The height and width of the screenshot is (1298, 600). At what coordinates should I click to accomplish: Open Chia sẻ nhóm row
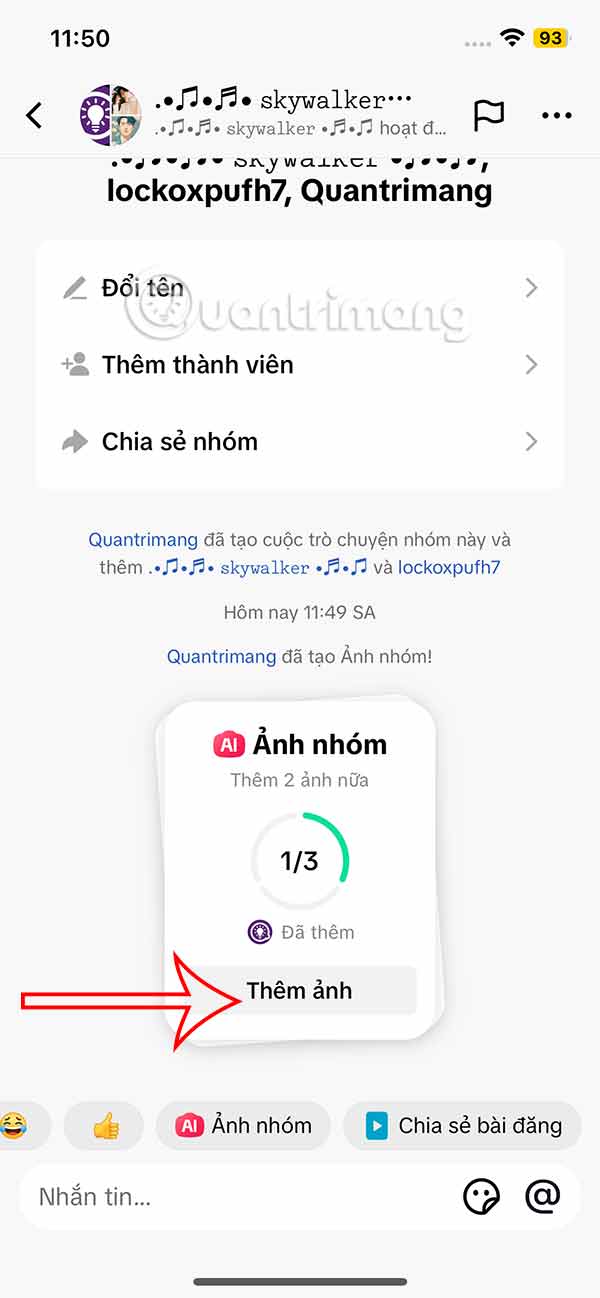pyautogui.click(x=300, y=441)
